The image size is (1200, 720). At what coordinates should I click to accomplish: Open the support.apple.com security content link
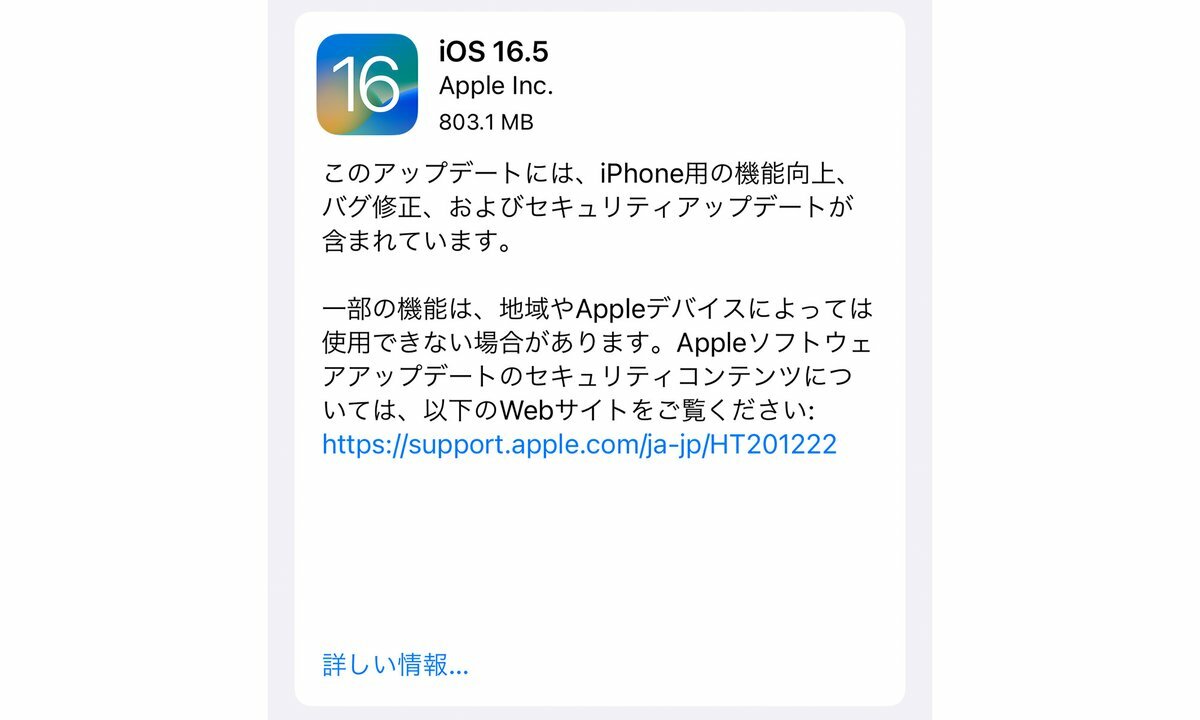coord(579,445)
